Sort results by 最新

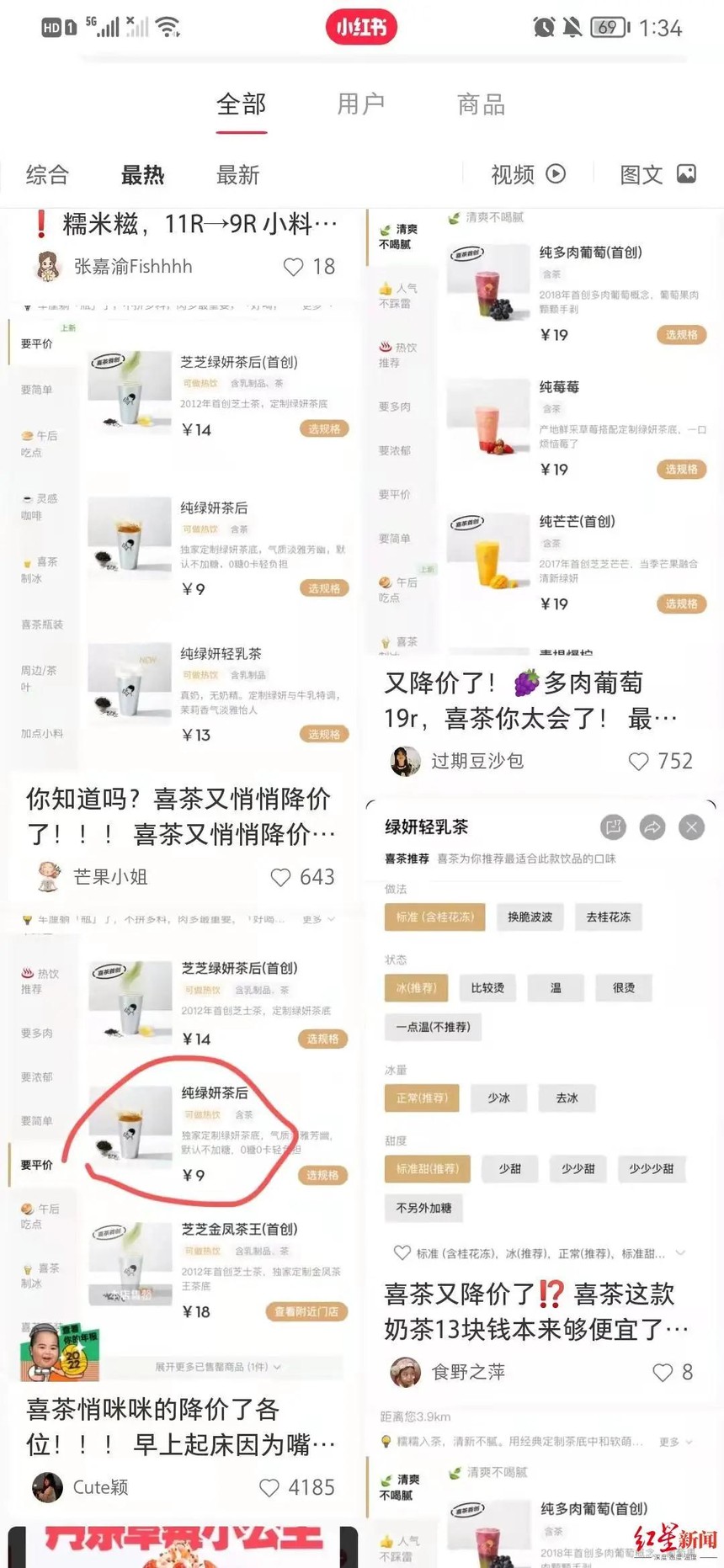coord(237,175)
